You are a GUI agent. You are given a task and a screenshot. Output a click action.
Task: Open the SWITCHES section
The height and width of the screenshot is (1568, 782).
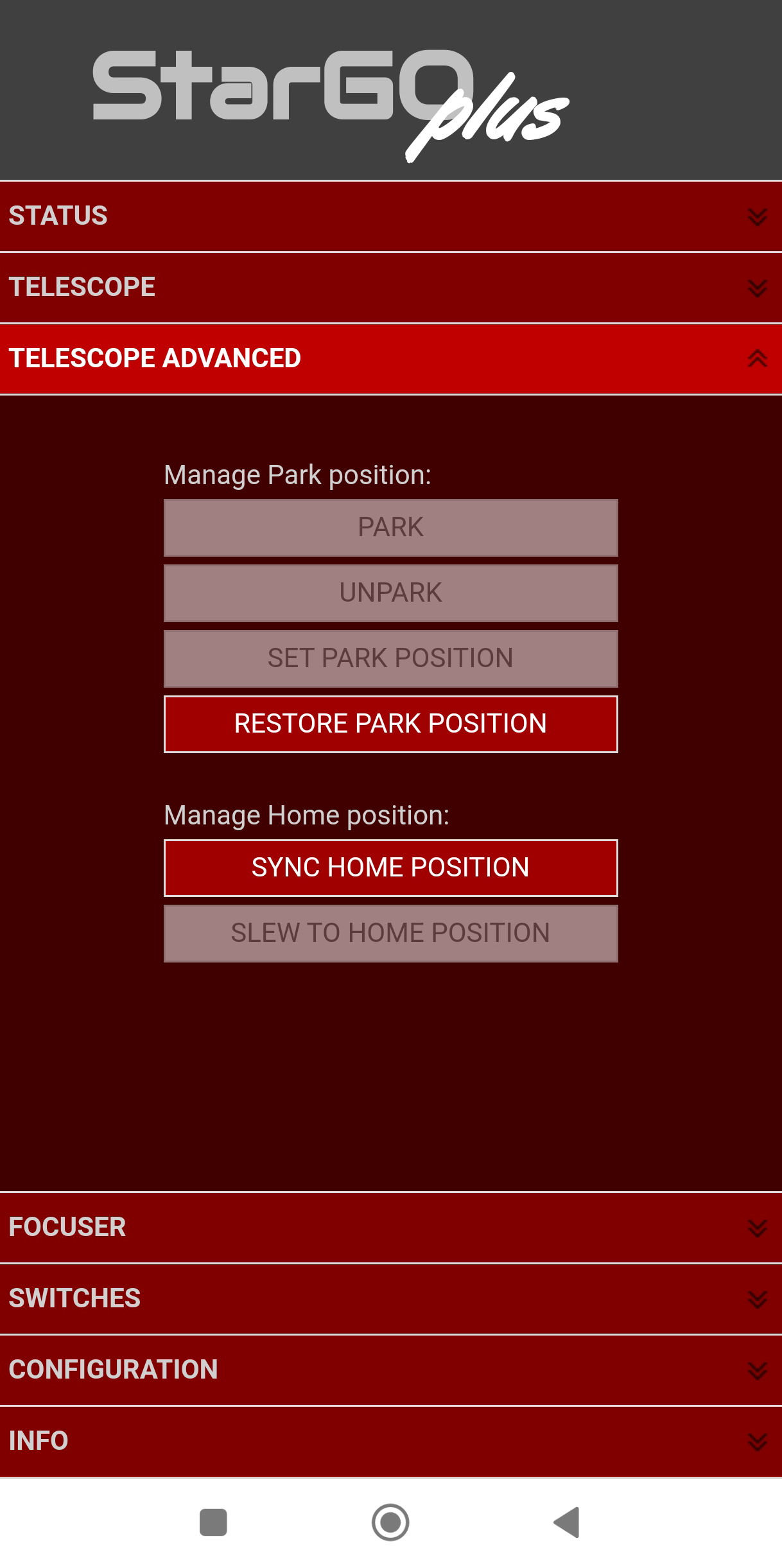pos(391,1299)
